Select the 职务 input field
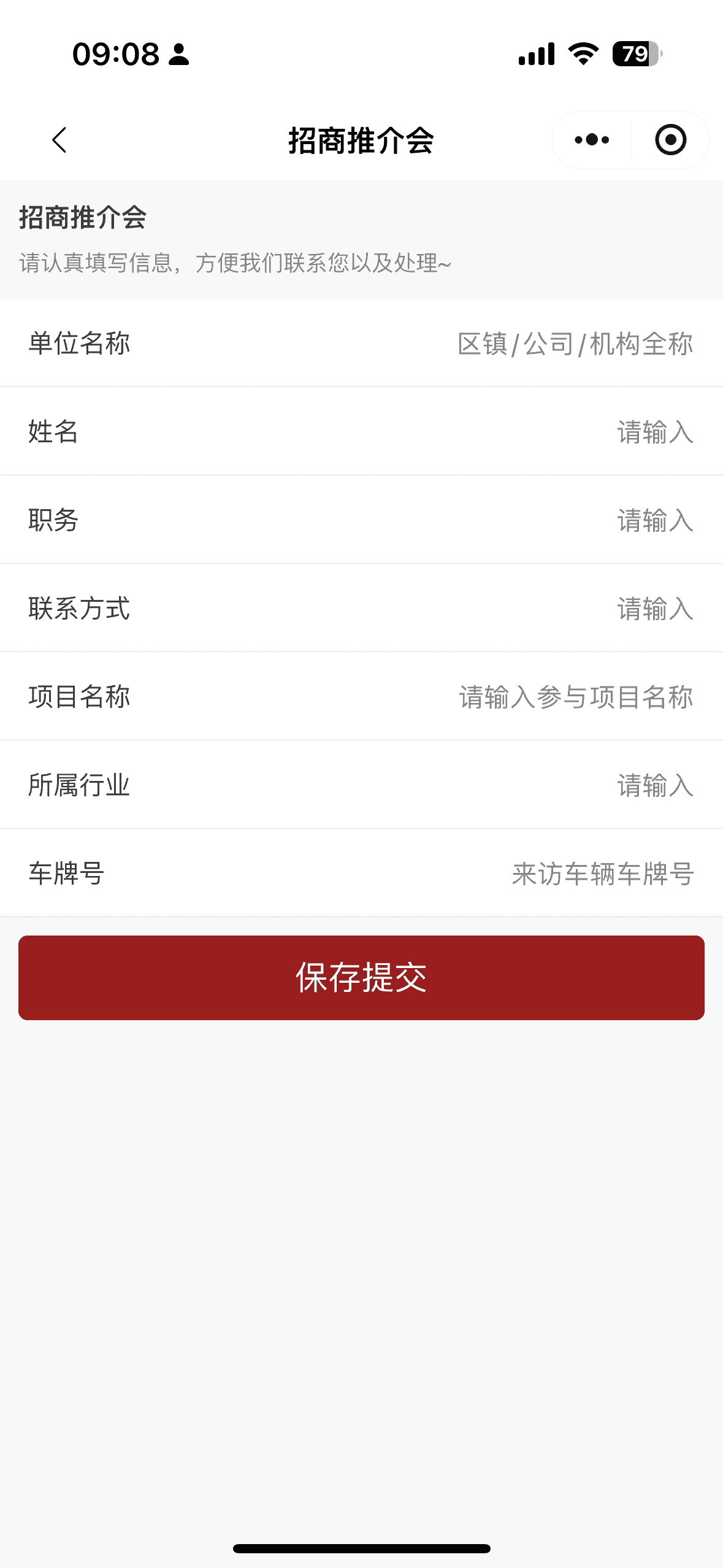The height and width of the screenshot is (1568, 723). [x=654, y=521]
